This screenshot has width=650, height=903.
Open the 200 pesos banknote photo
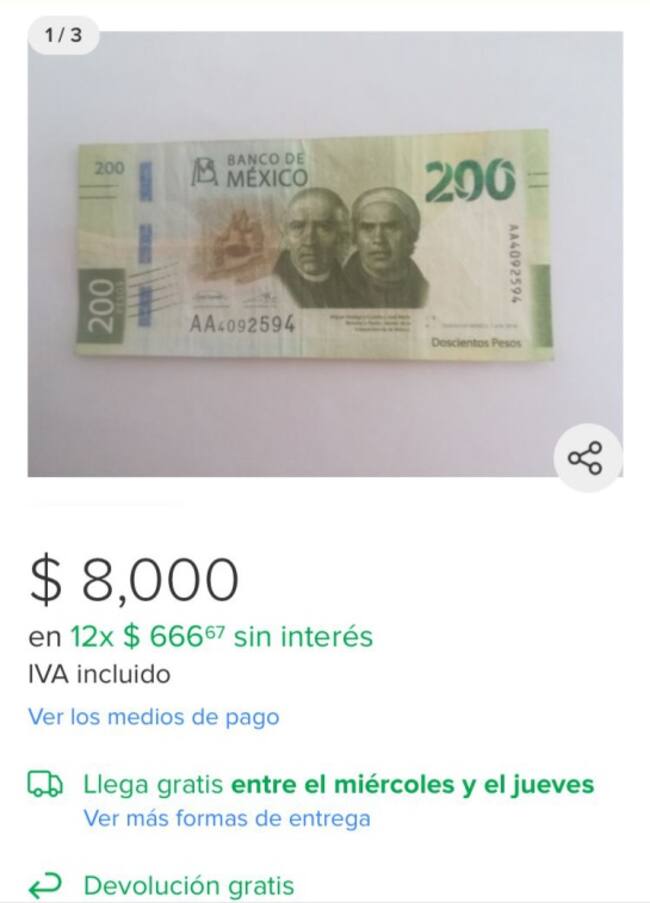tap(314, 245)
